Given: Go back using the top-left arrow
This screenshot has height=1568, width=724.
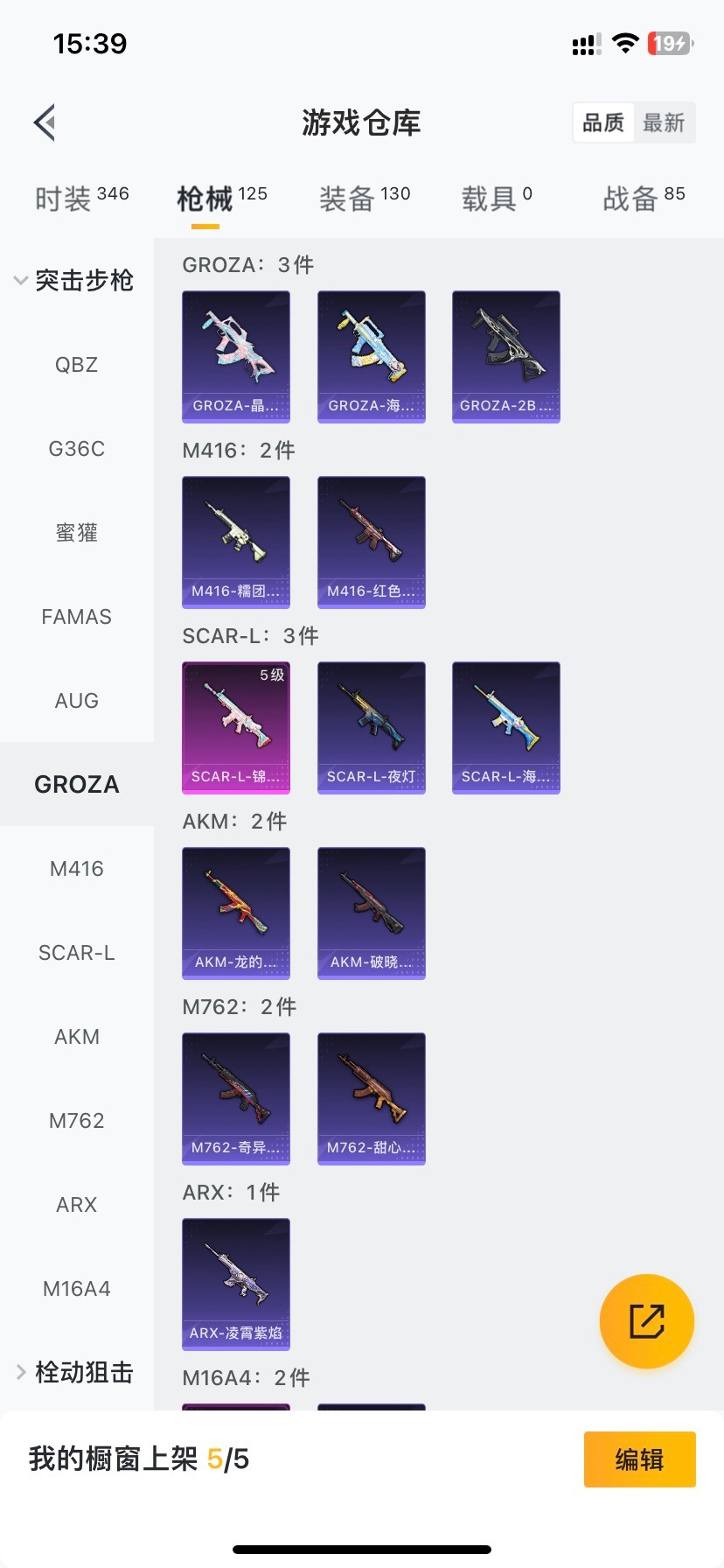Looking at the screenshot, I should coord(45,122).
